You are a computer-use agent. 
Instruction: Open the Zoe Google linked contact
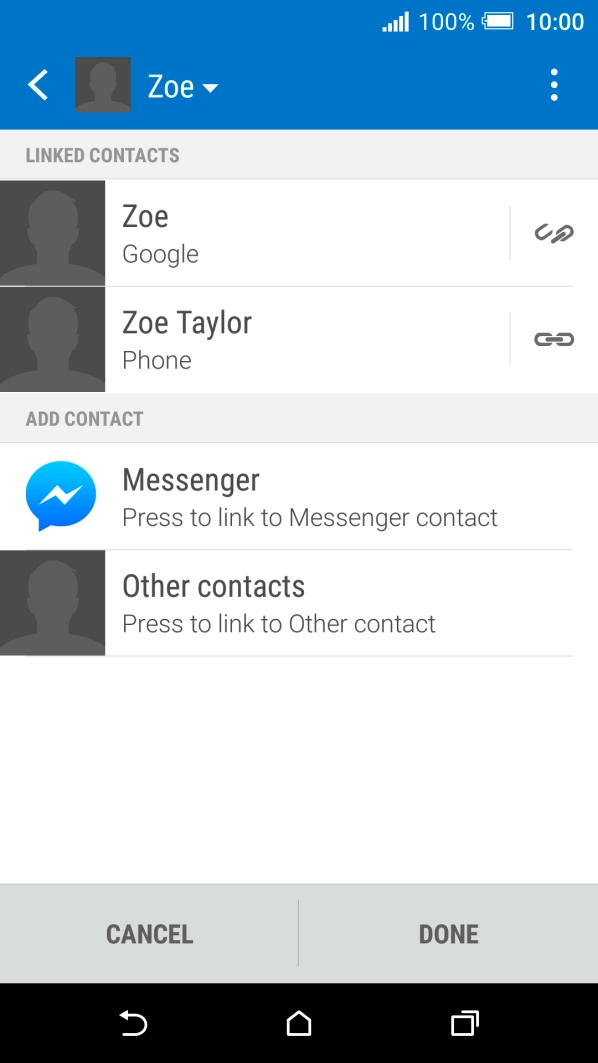pos(254,233)
